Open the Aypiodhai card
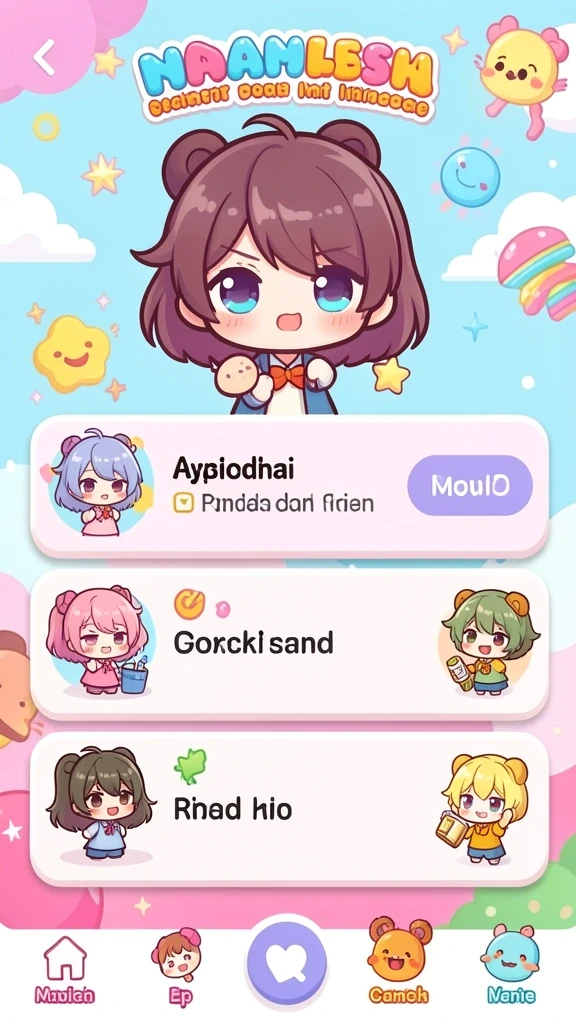Image resolution: width=576 pixels, height=1024 pixels. tap(289, 486)
